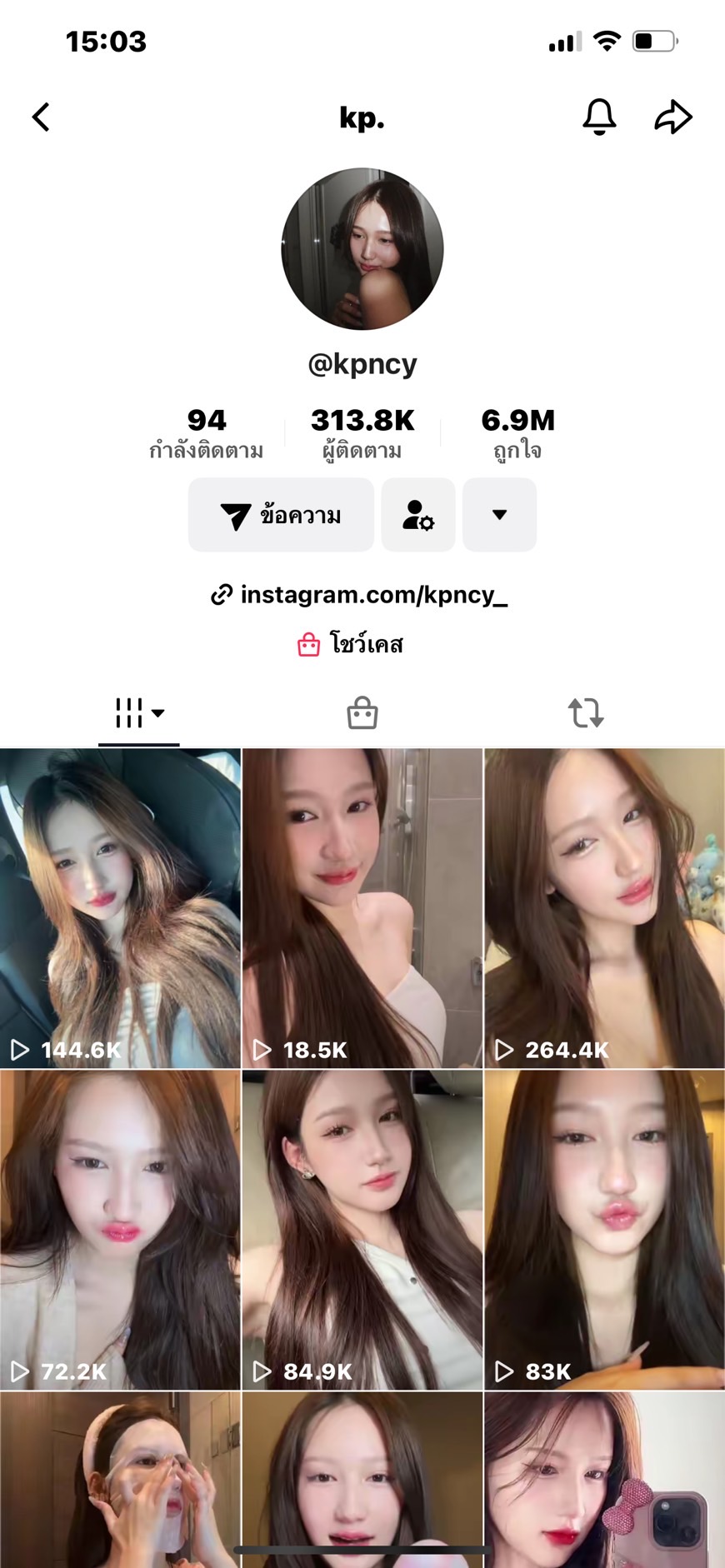Play the video with 264.4K views

(x=604, y=908)
